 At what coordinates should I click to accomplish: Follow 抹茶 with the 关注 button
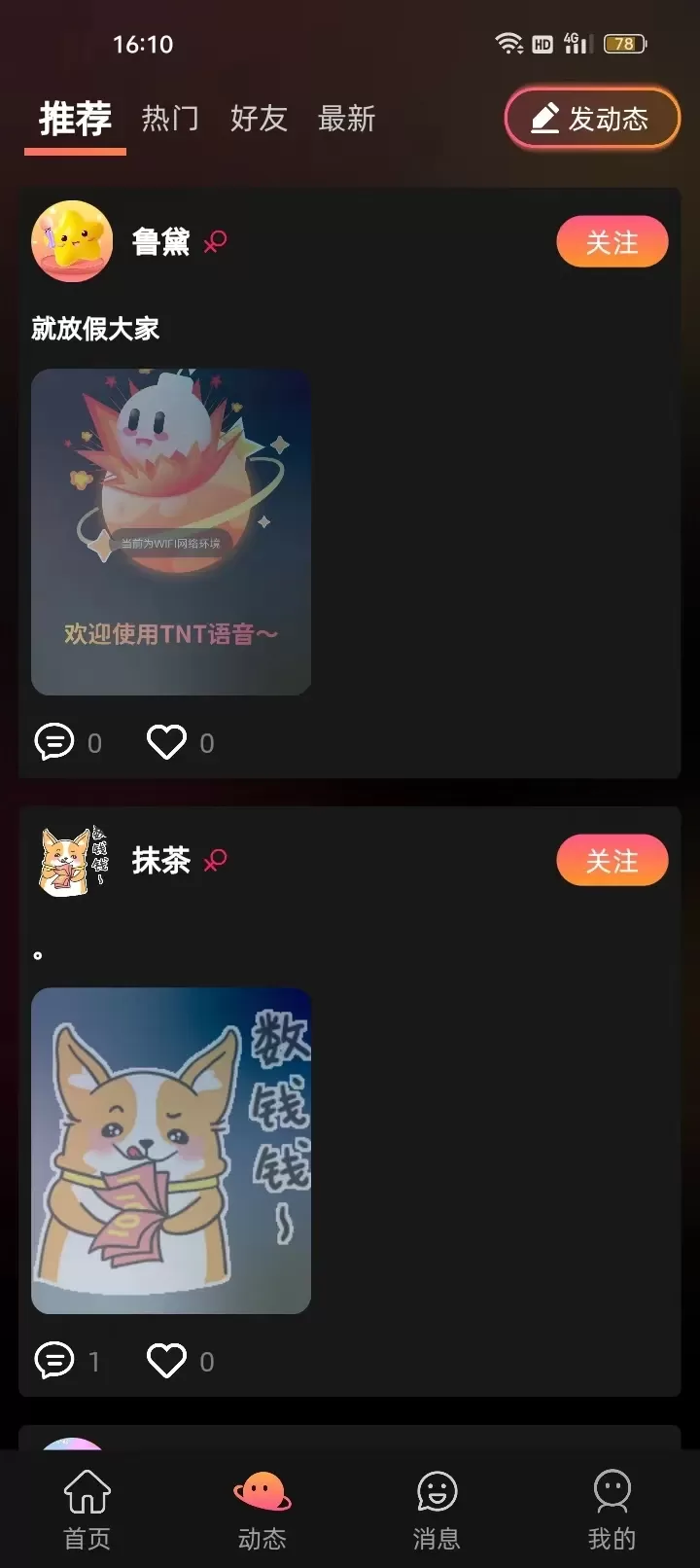point(612,861)
